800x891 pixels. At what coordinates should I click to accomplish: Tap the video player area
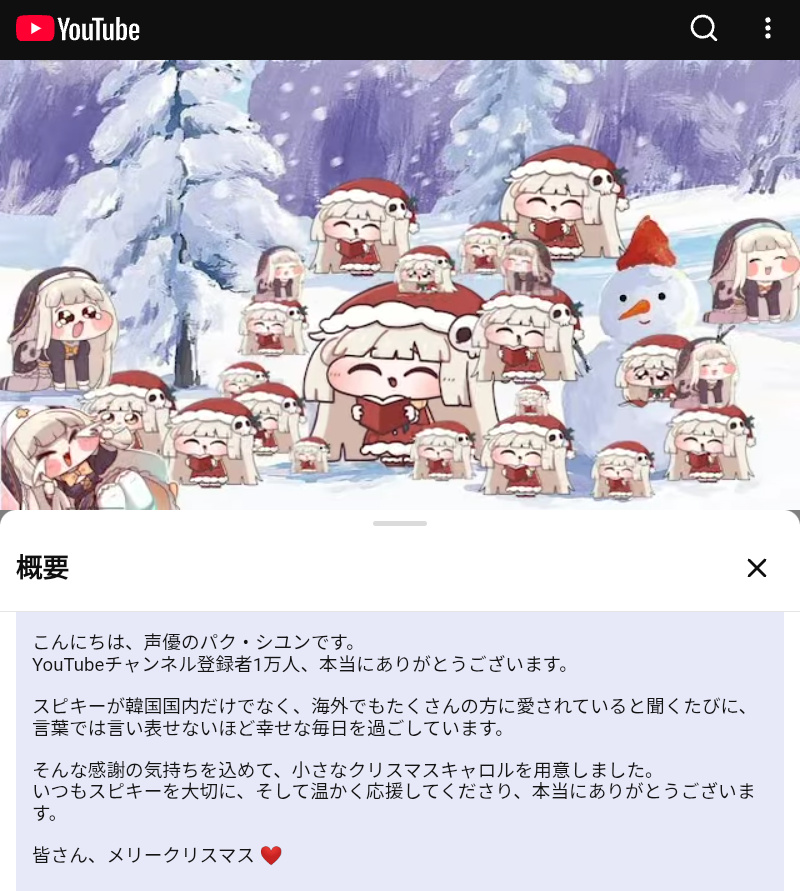(400, 285)
